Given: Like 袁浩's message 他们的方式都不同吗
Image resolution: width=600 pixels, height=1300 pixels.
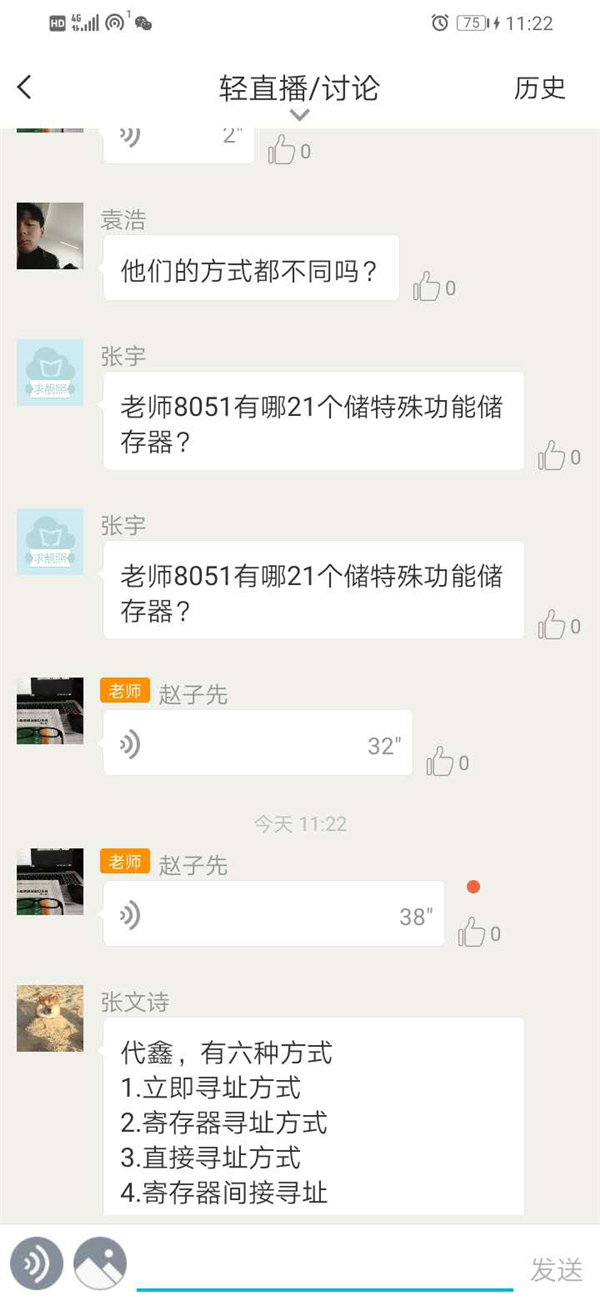Looking at the screenshot, I should click(x=427, y=287).
